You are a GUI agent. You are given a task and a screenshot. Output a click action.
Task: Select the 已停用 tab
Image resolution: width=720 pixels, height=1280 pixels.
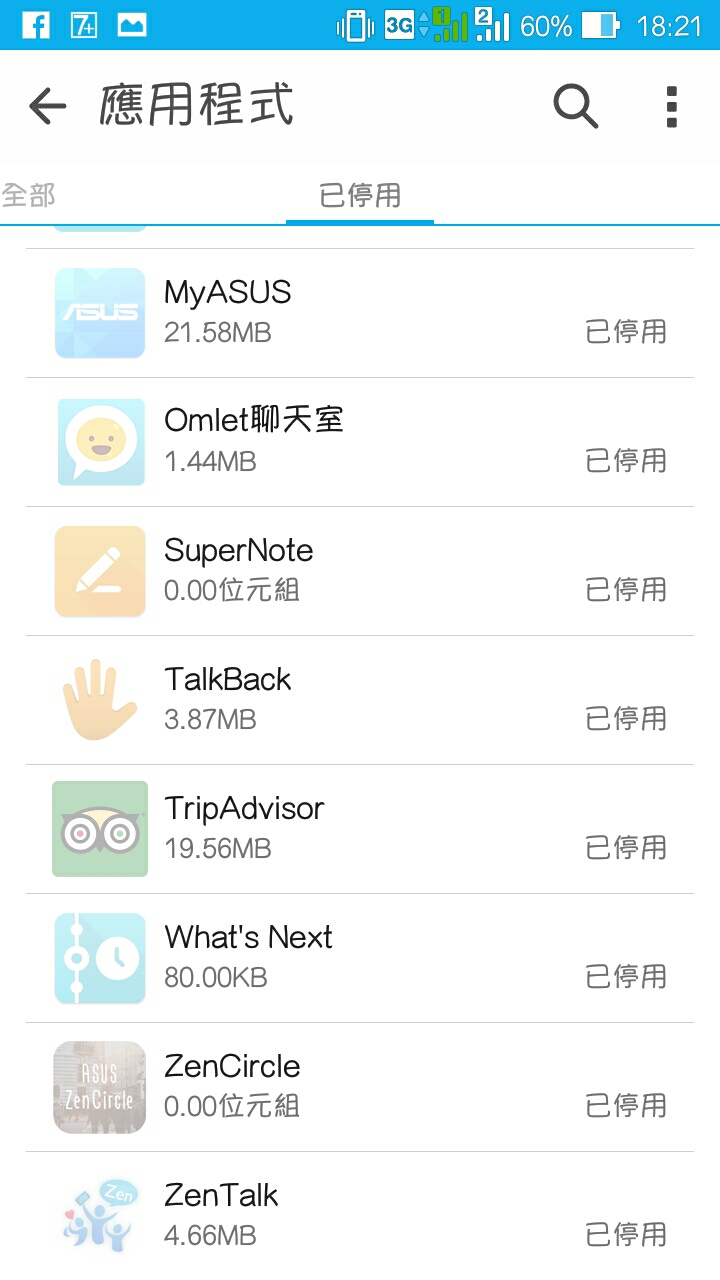click(360, 195)
